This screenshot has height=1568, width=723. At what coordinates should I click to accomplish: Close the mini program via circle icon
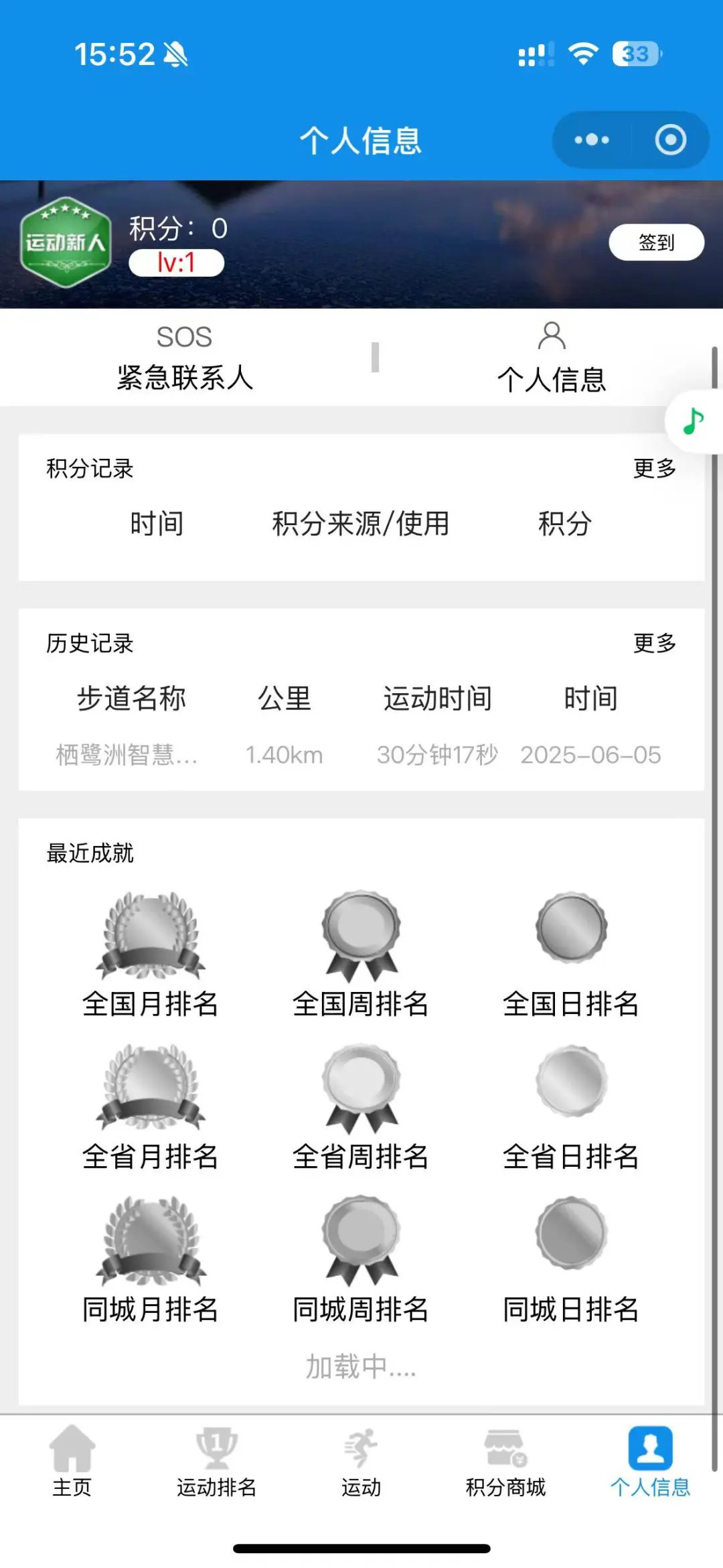pyautogui.click(x=670, y=140)
